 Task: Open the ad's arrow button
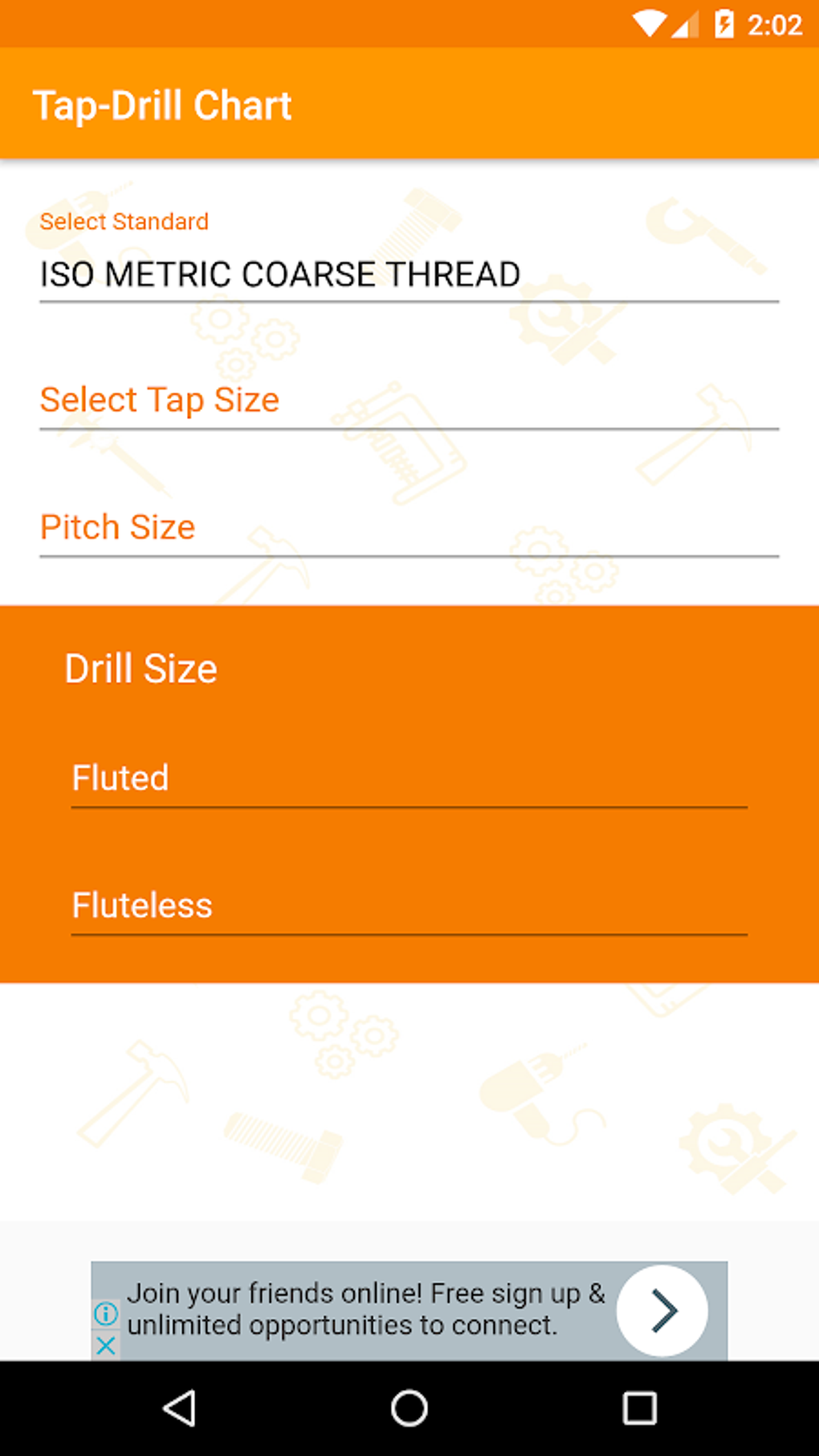[x=662, y=1311]
